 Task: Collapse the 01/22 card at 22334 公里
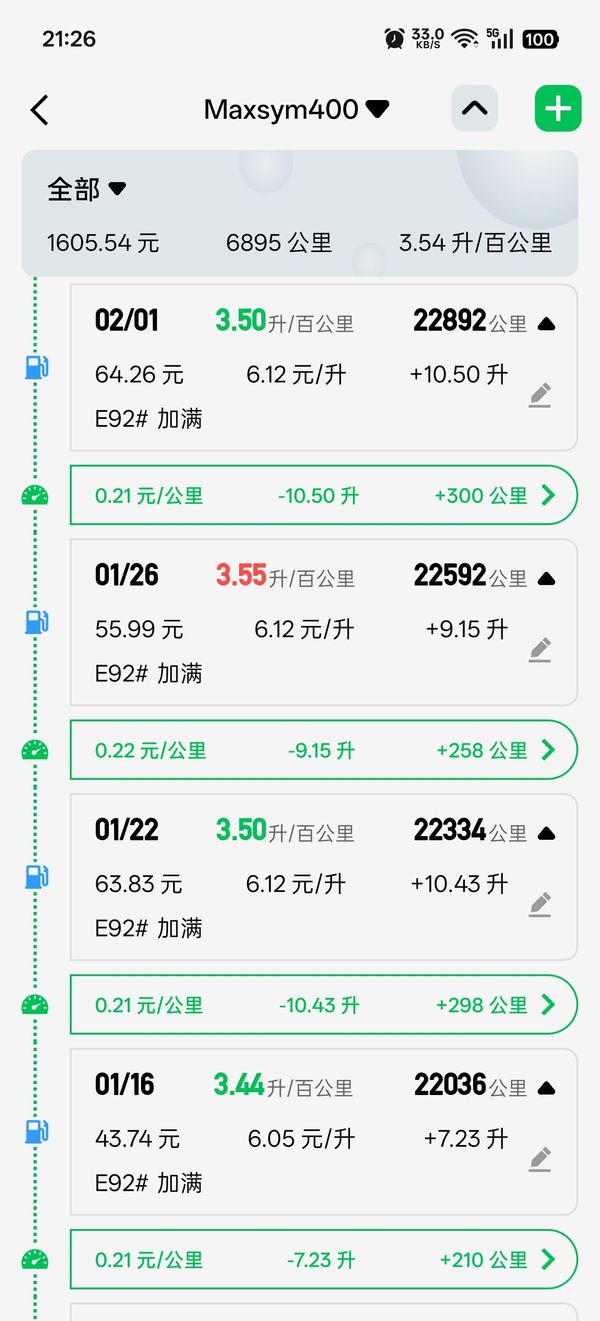pyautogui.click(x=546, y=833)
